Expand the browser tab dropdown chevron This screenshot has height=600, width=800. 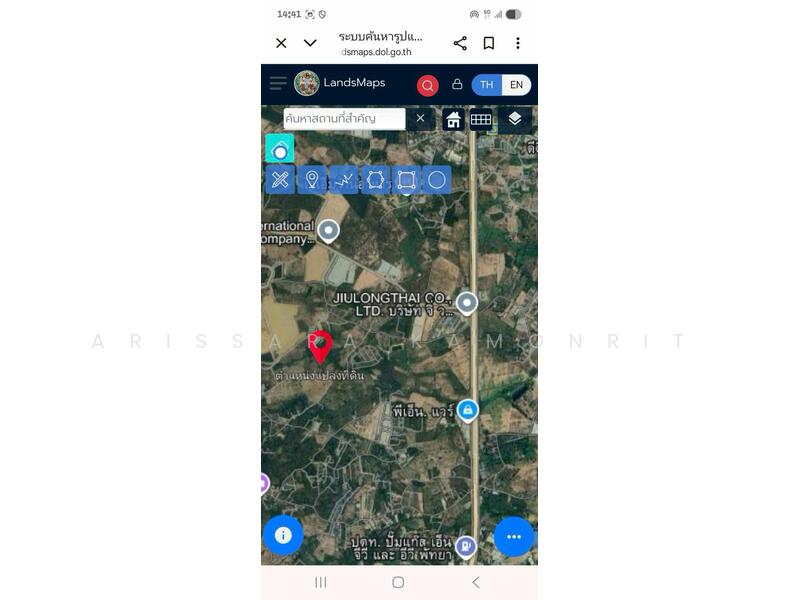[x=310, y=43]
